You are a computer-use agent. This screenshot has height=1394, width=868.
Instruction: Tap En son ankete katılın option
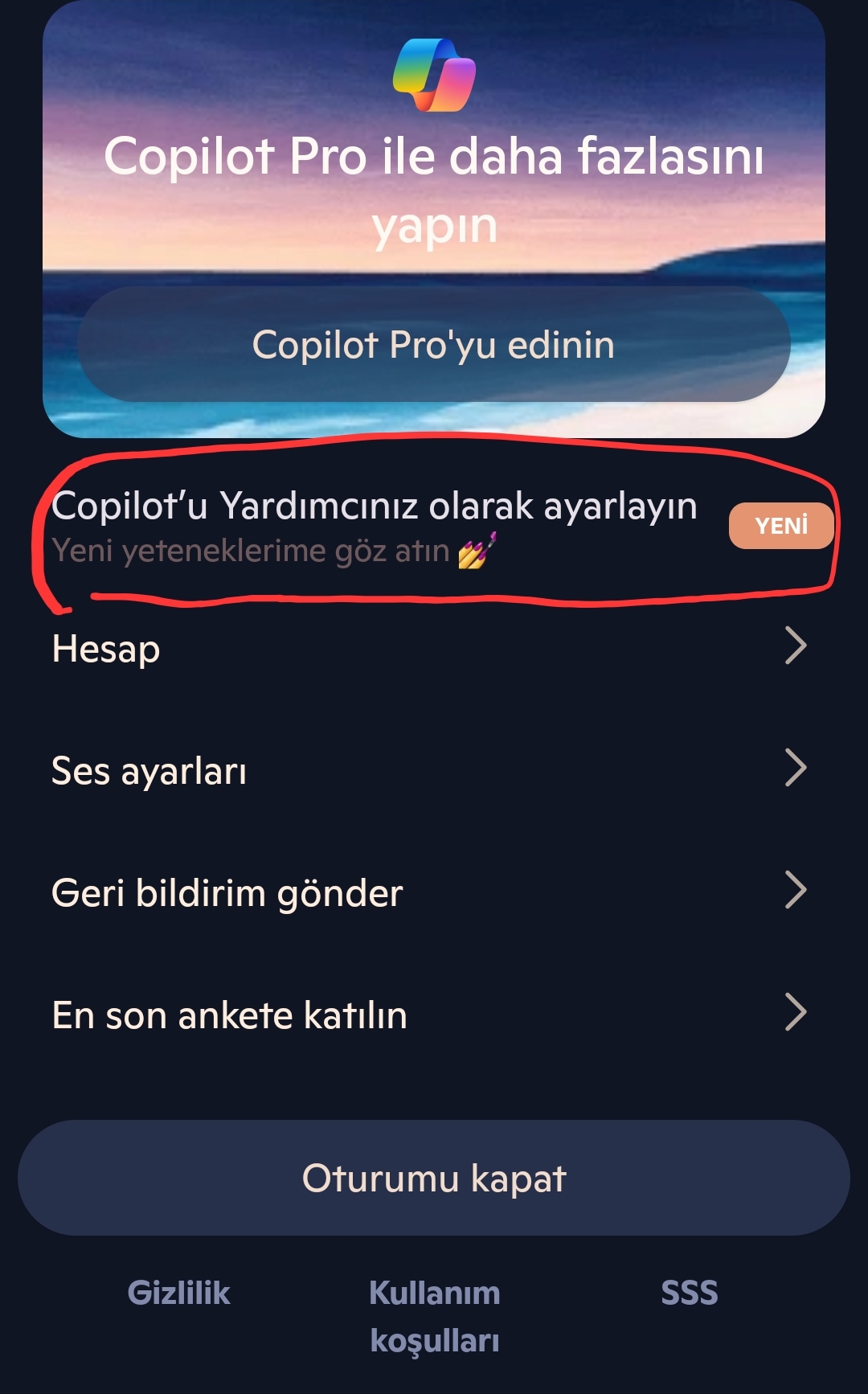[228, 1015]
